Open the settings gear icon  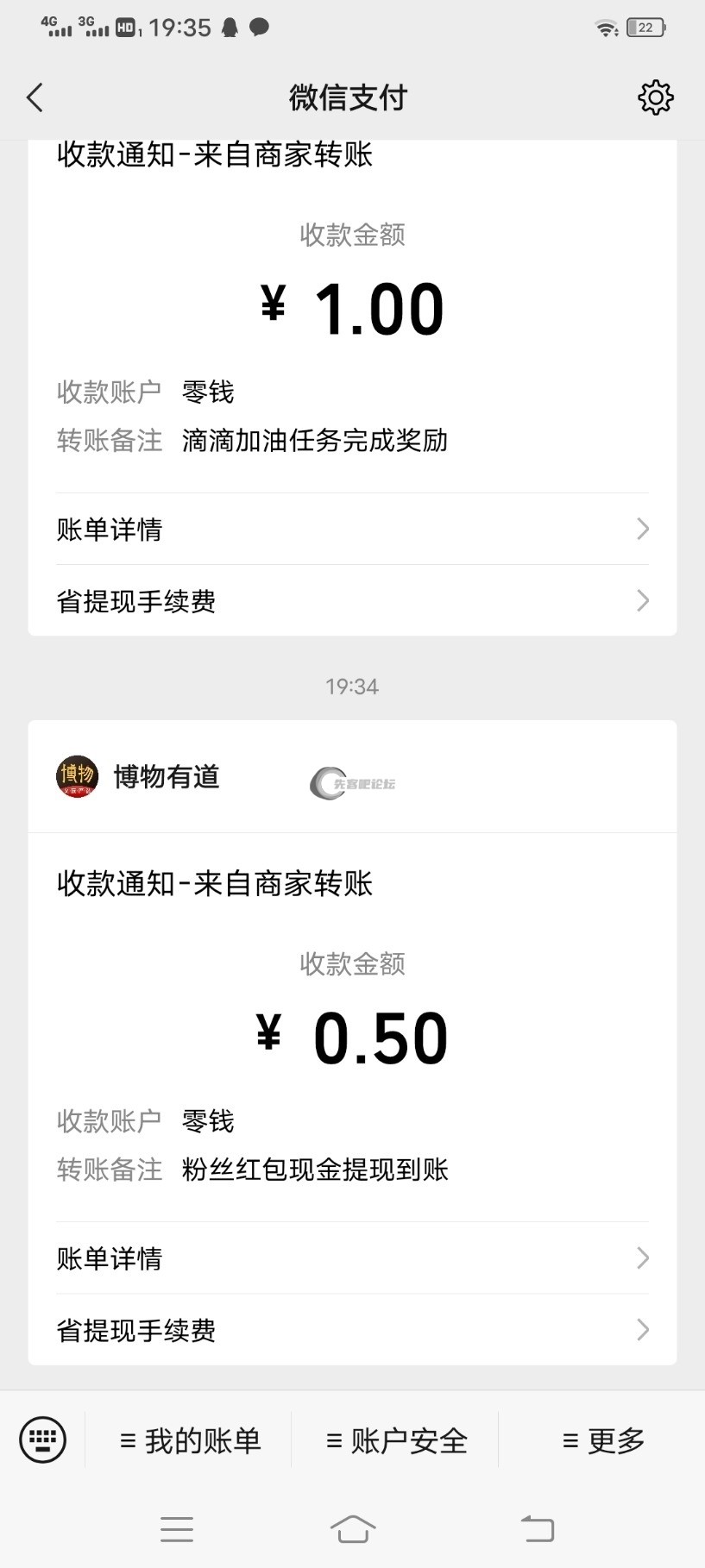pos(655,97)
